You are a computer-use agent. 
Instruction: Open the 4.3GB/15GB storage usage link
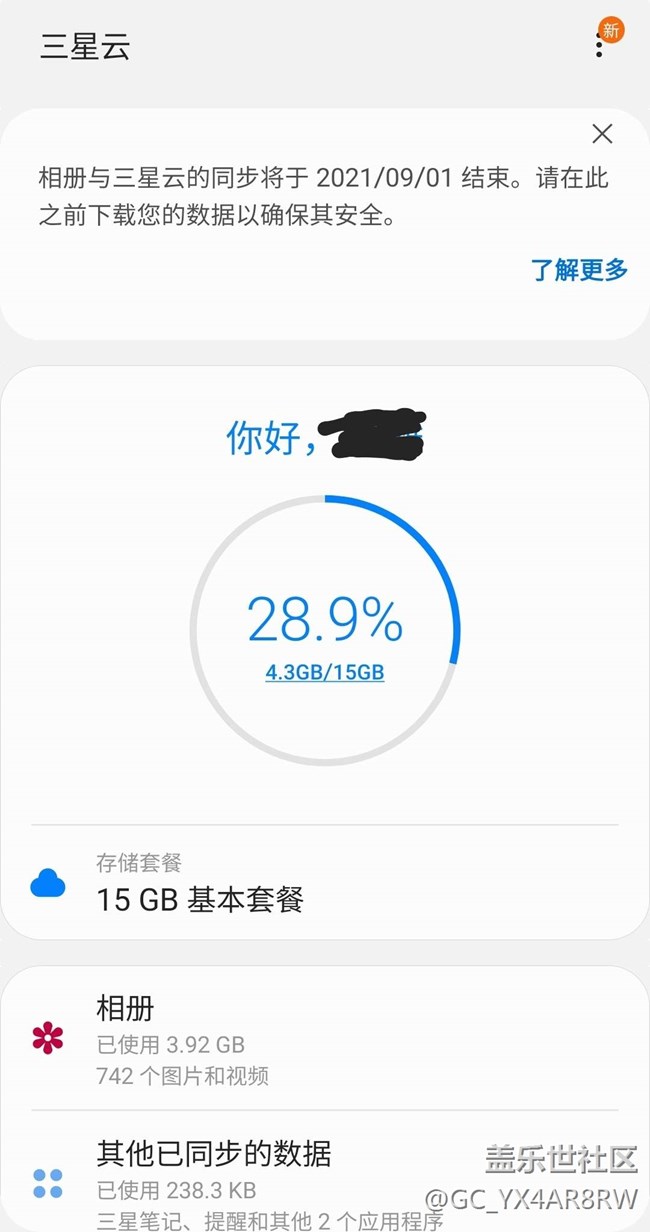(x=324, y=673)
